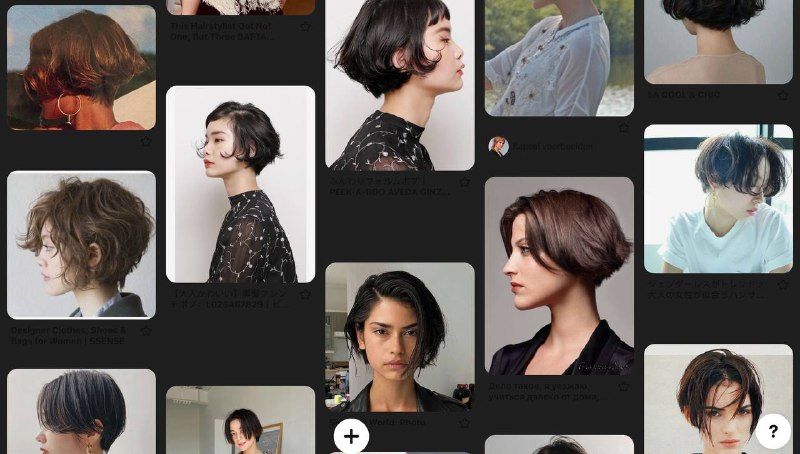Open the red-haired earring hairstyle pin
The image size is (800, 454).
pos(81,67)
